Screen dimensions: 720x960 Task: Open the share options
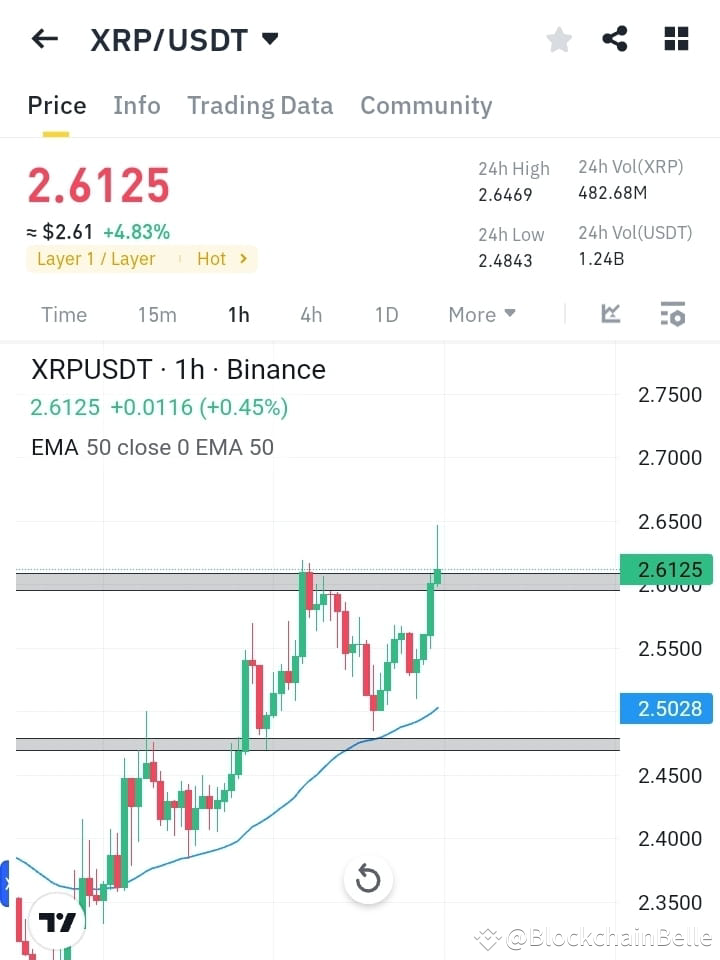[x=615, y=38]
